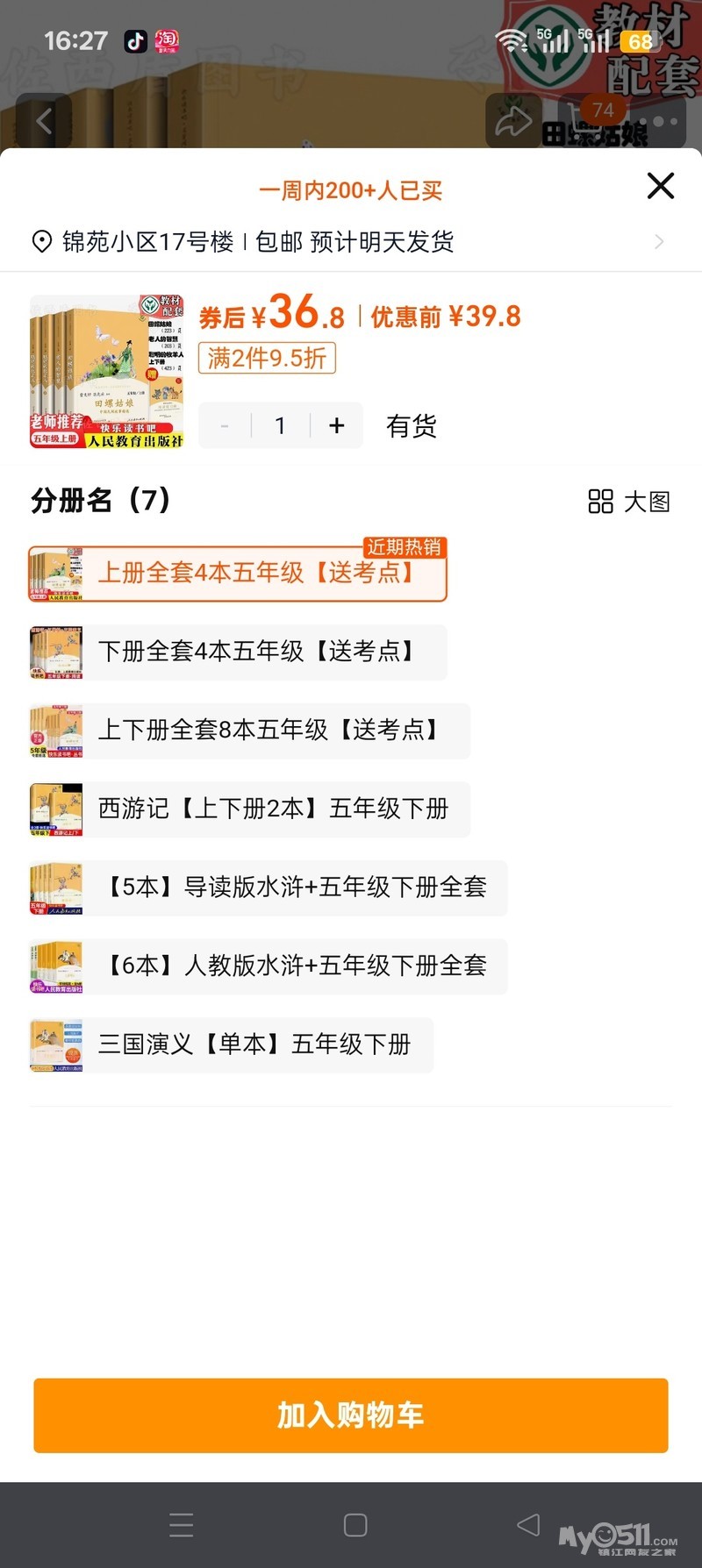Screen dimensions: 702x1568
Task: Select 西游记【上下册2本】五年级下册
Action: pyautogui.click(x=249, y=809)
